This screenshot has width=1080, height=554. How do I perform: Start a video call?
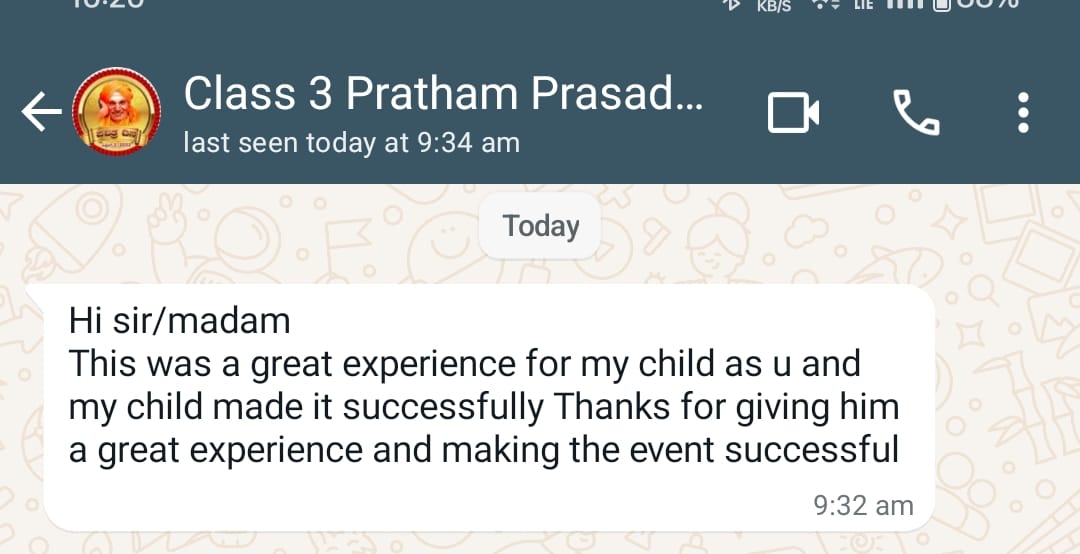click(x=793, y=113)
